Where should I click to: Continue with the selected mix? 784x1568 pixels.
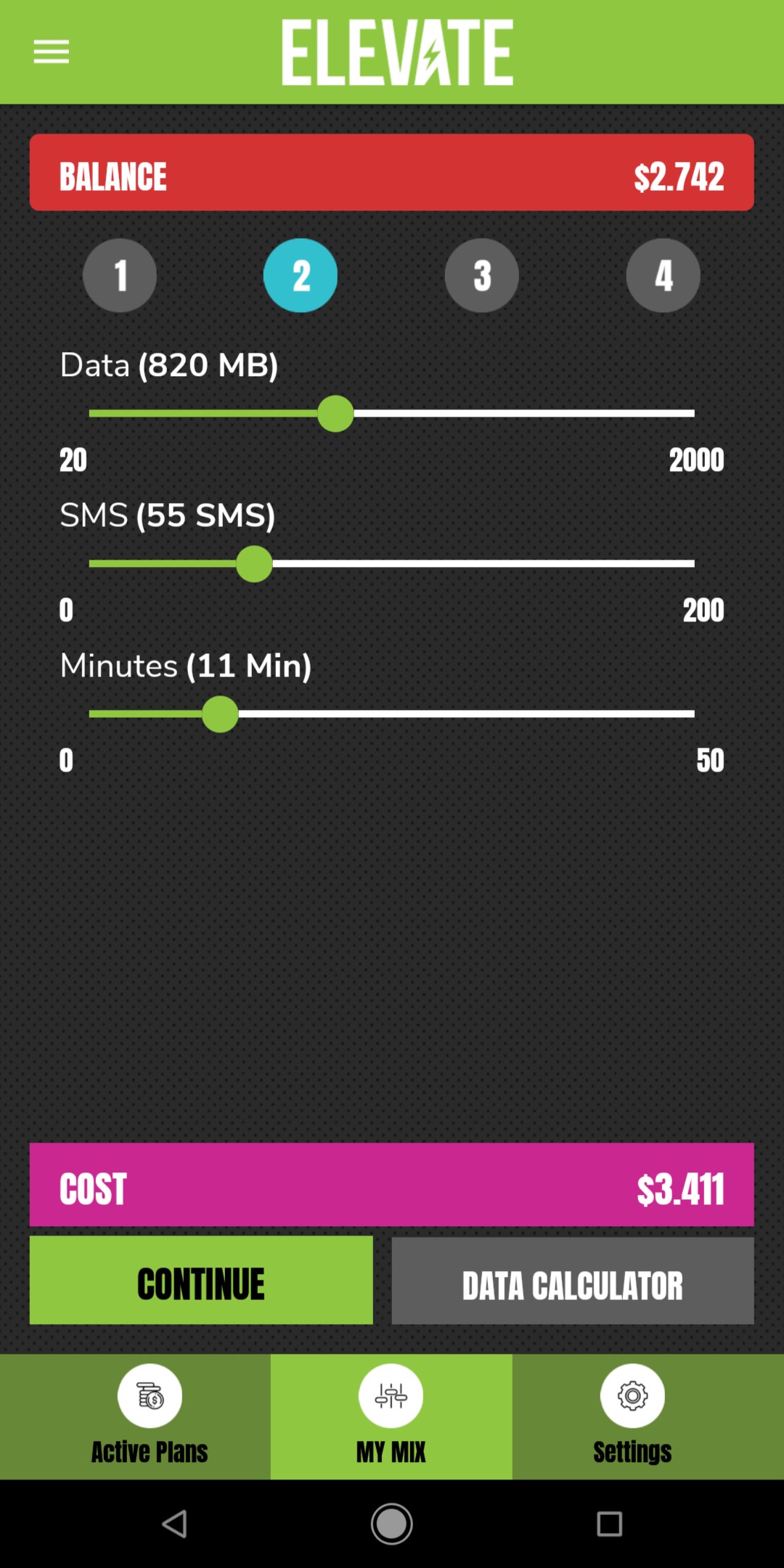201,1281
